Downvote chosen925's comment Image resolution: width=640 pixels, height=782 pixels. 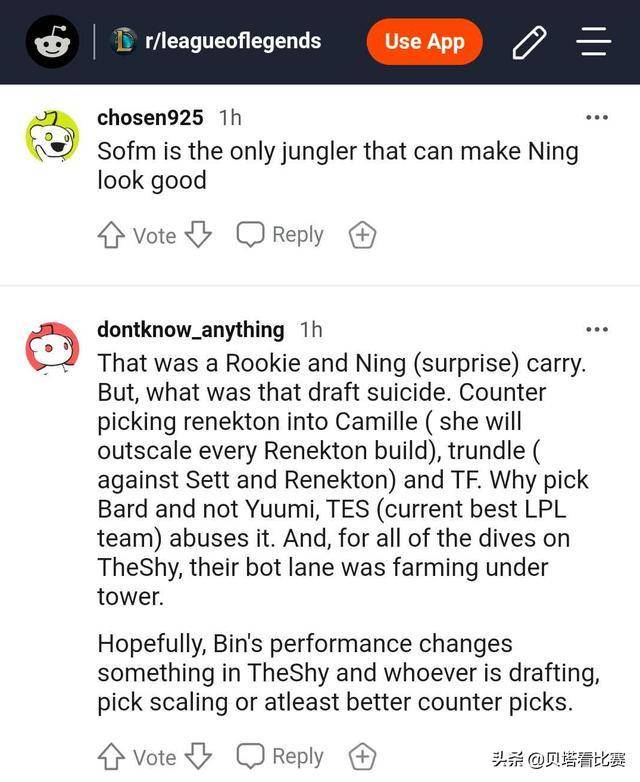coord(199,236)
